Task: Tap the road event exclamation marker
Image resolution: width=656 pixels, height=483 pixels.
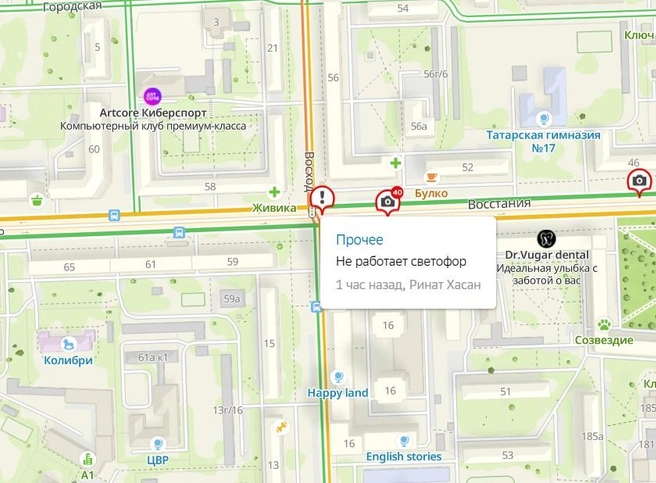Action: pyautogui.click(x=323, y=197)
